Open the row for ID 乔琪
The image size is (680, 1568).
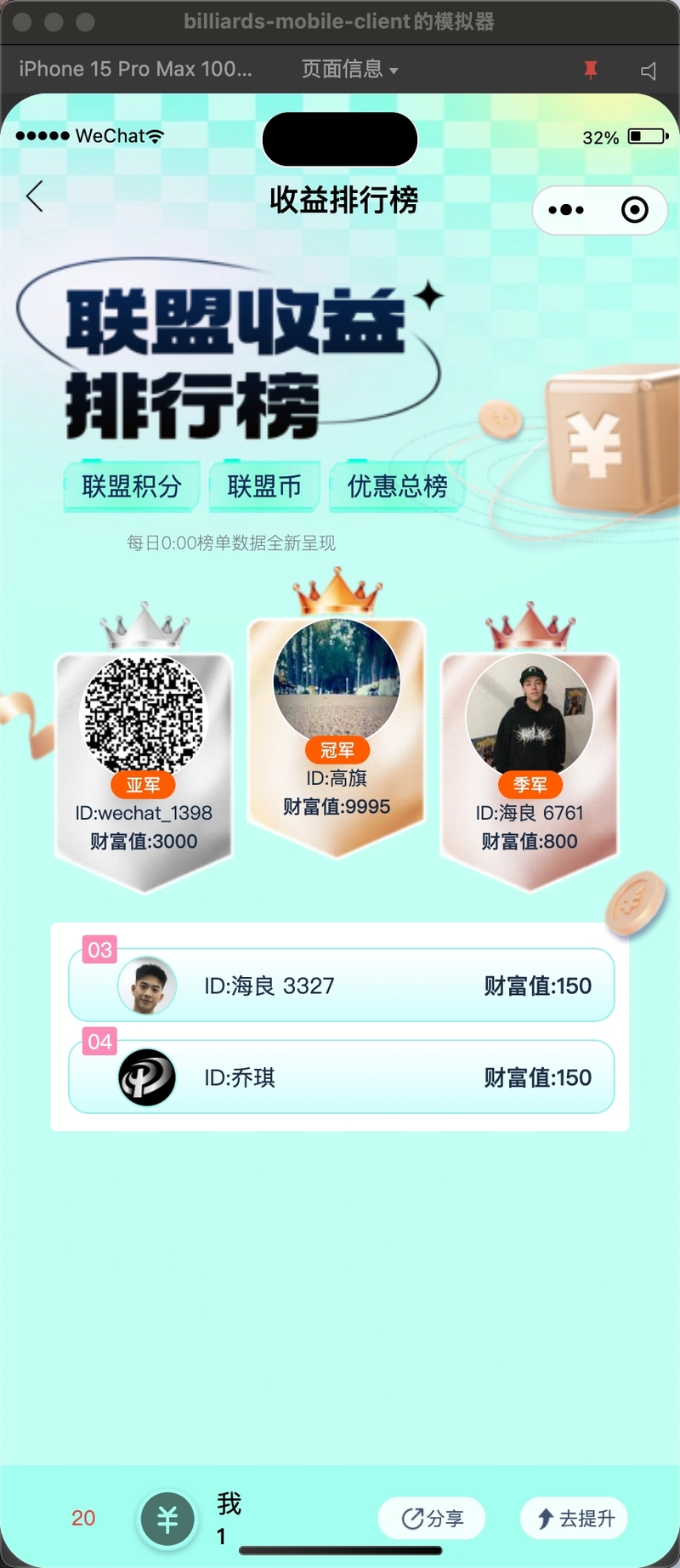pos(341,1077)
